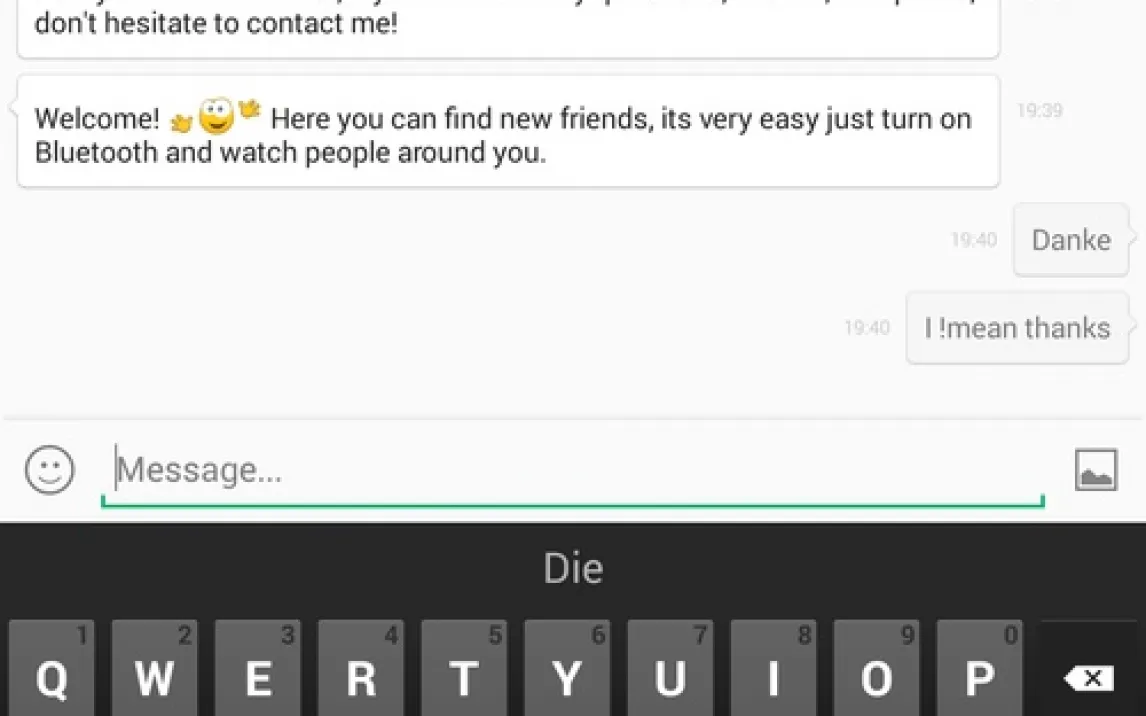Open the emoji picker
This screenshot has width=1146, height=716.
[50, 470]
